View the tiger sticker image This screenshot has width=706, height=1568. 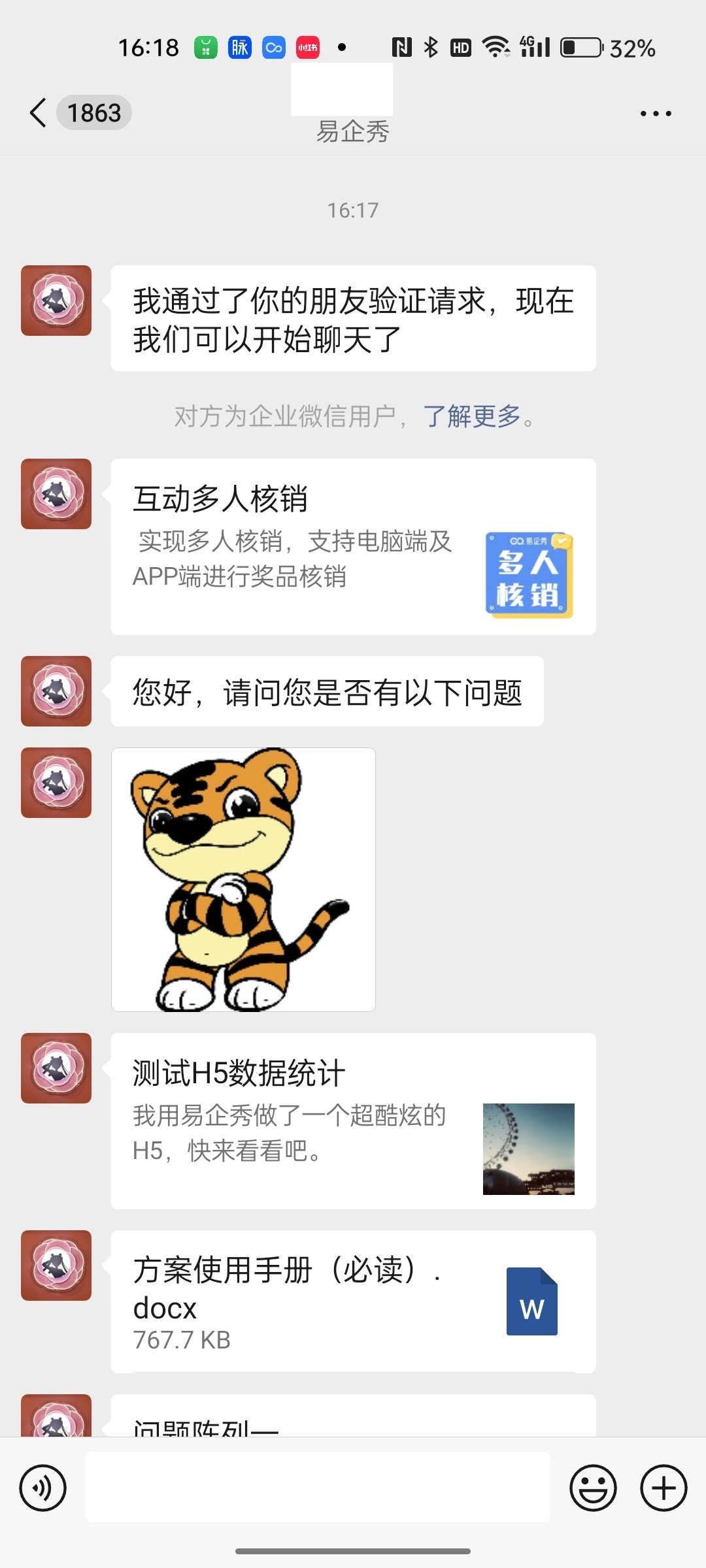pos(243,879)
